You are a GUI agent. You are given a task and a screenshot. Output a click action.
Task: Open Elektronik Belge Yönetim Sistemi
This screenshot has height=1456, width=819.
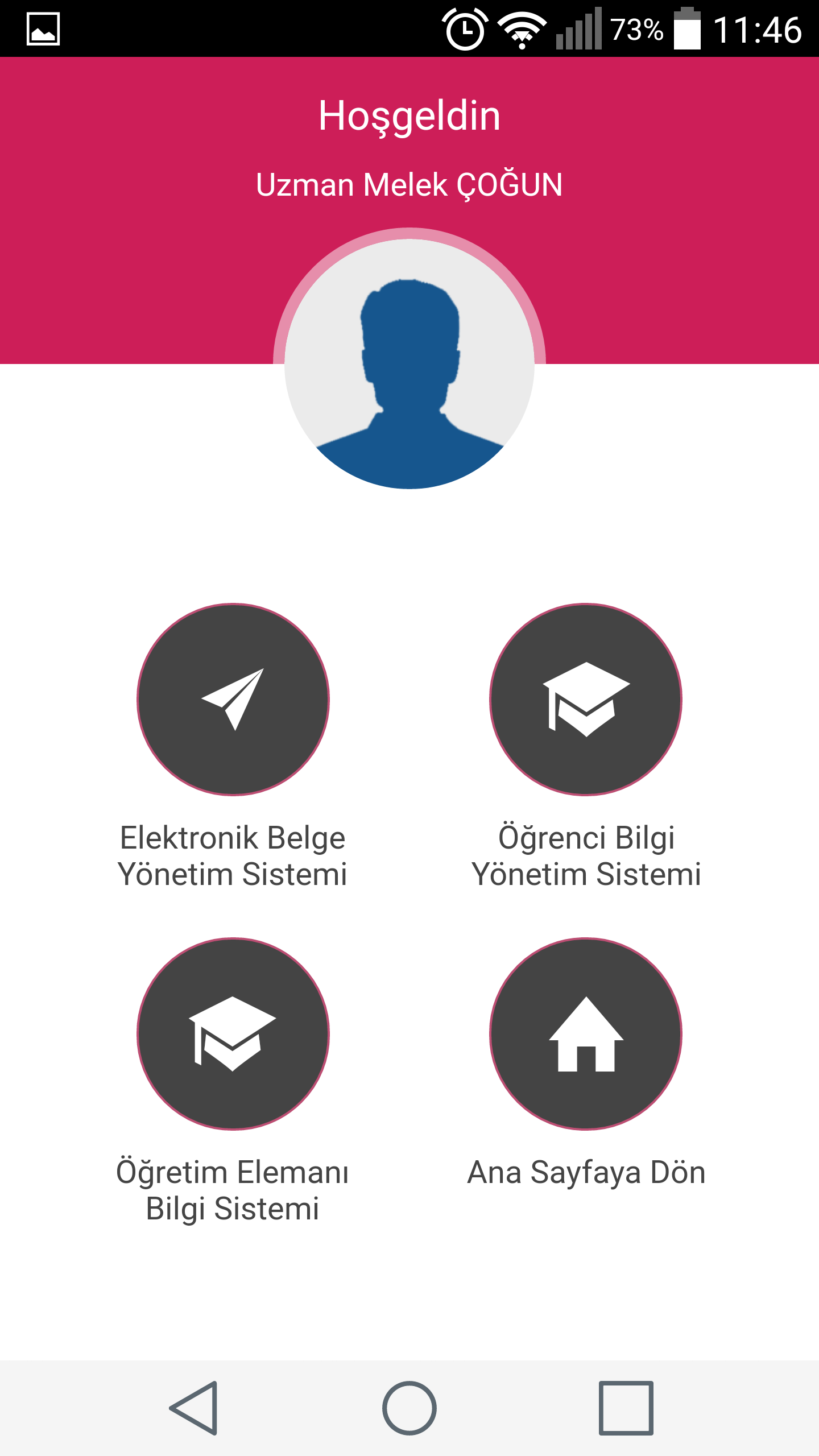click(x=233, y=699)
